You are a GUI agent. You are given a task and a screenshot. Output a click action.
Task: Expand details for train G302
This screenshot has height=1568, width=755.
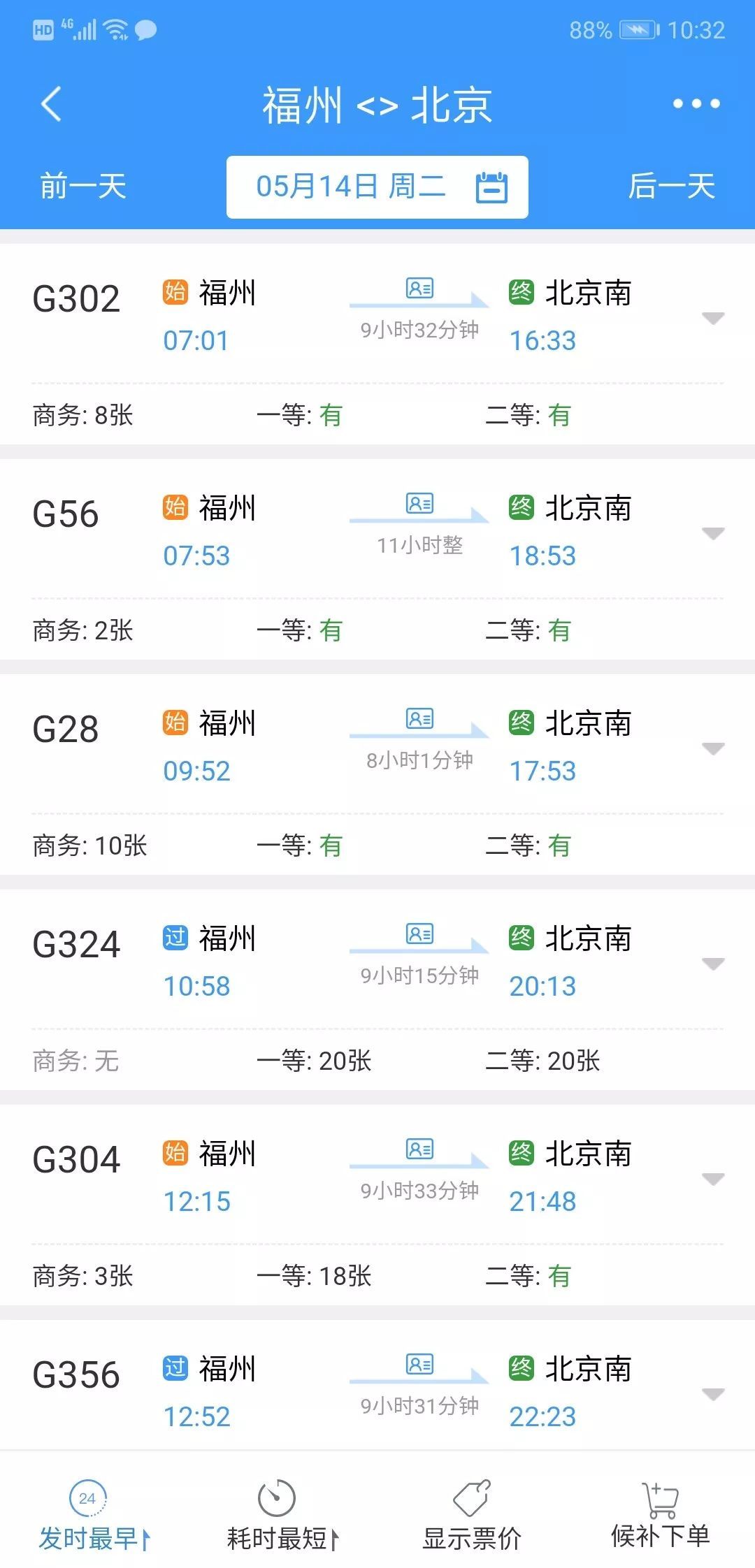(x=714, y=318)
